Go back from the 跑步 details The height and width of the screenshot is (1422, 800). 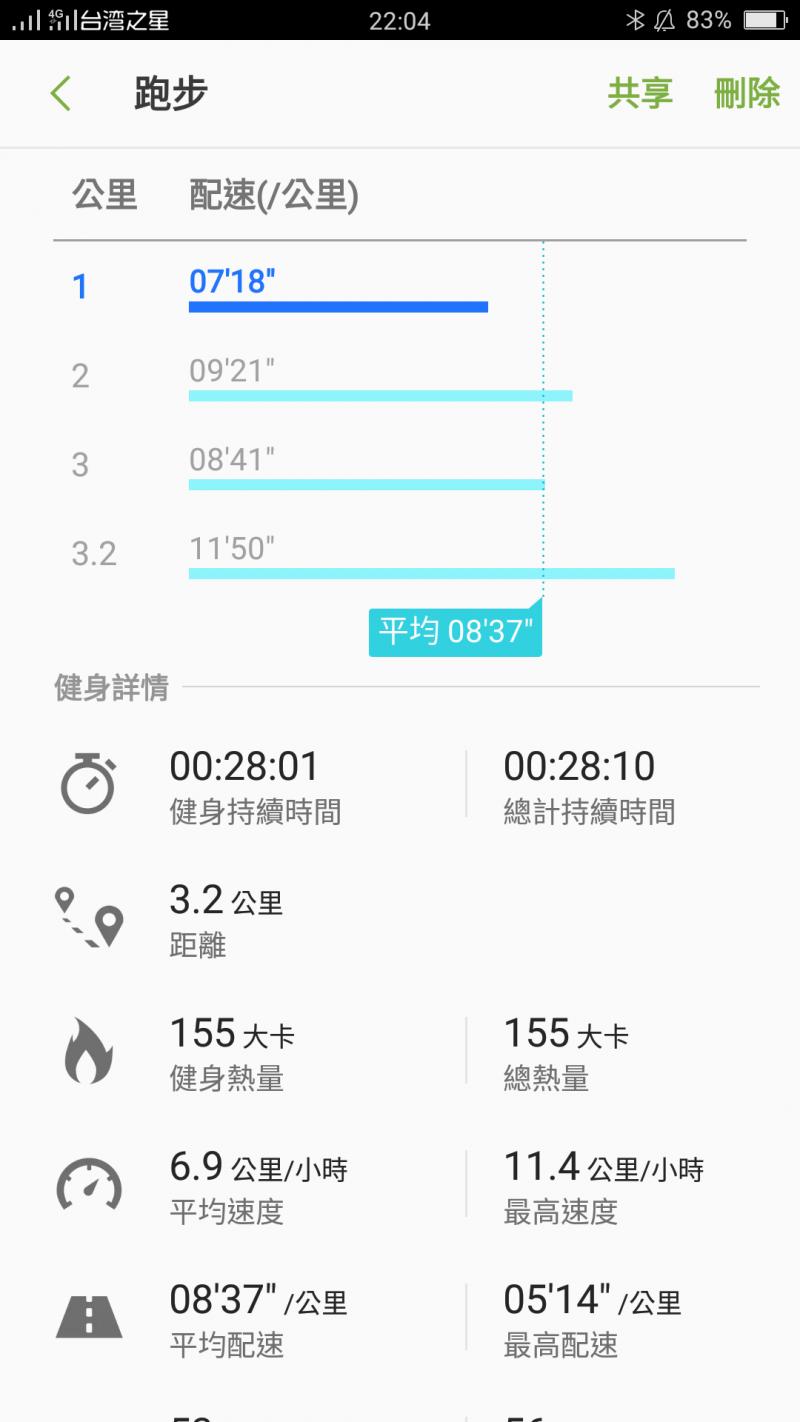61,94
